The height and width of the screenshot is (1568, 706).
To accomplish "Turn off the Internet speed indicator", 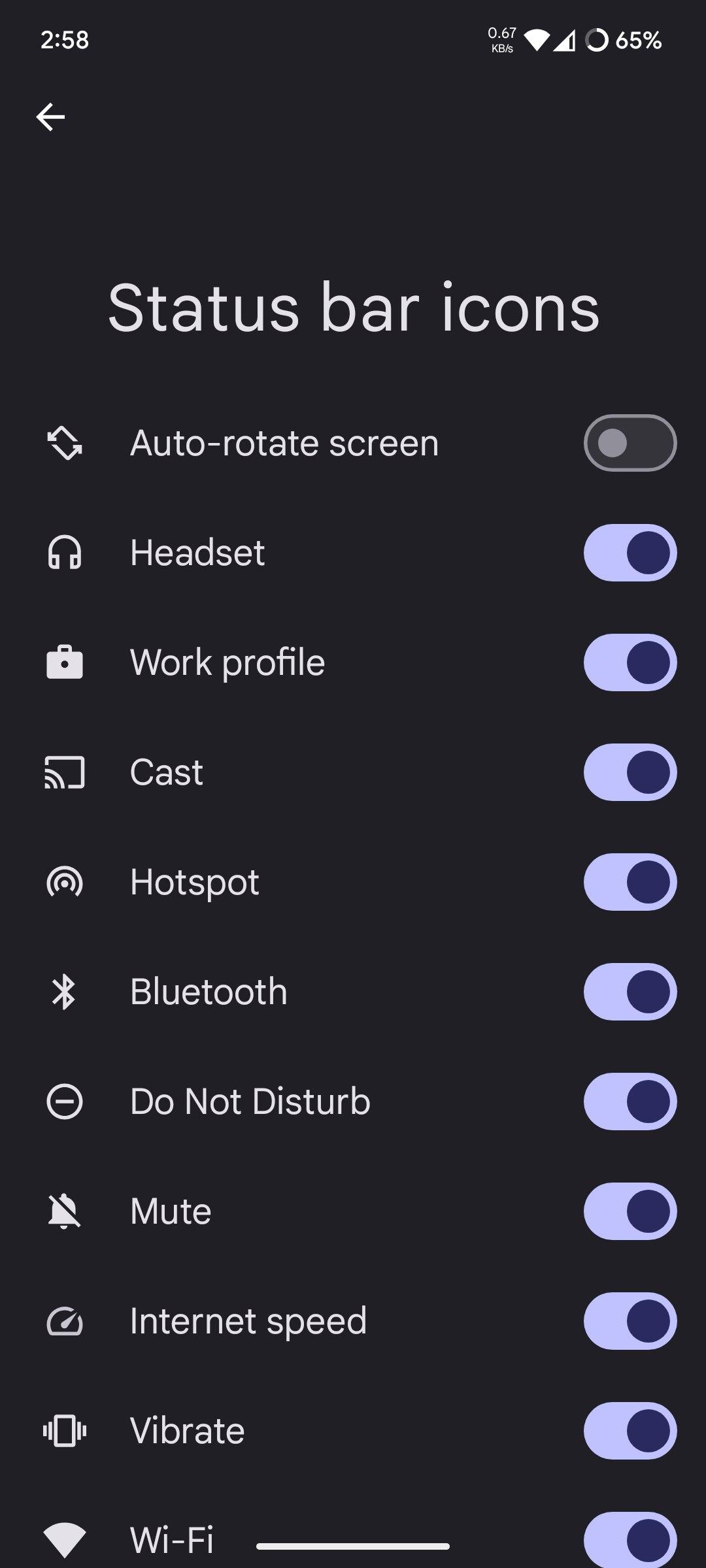I will pyautogui.click(x=630, y=1321).
